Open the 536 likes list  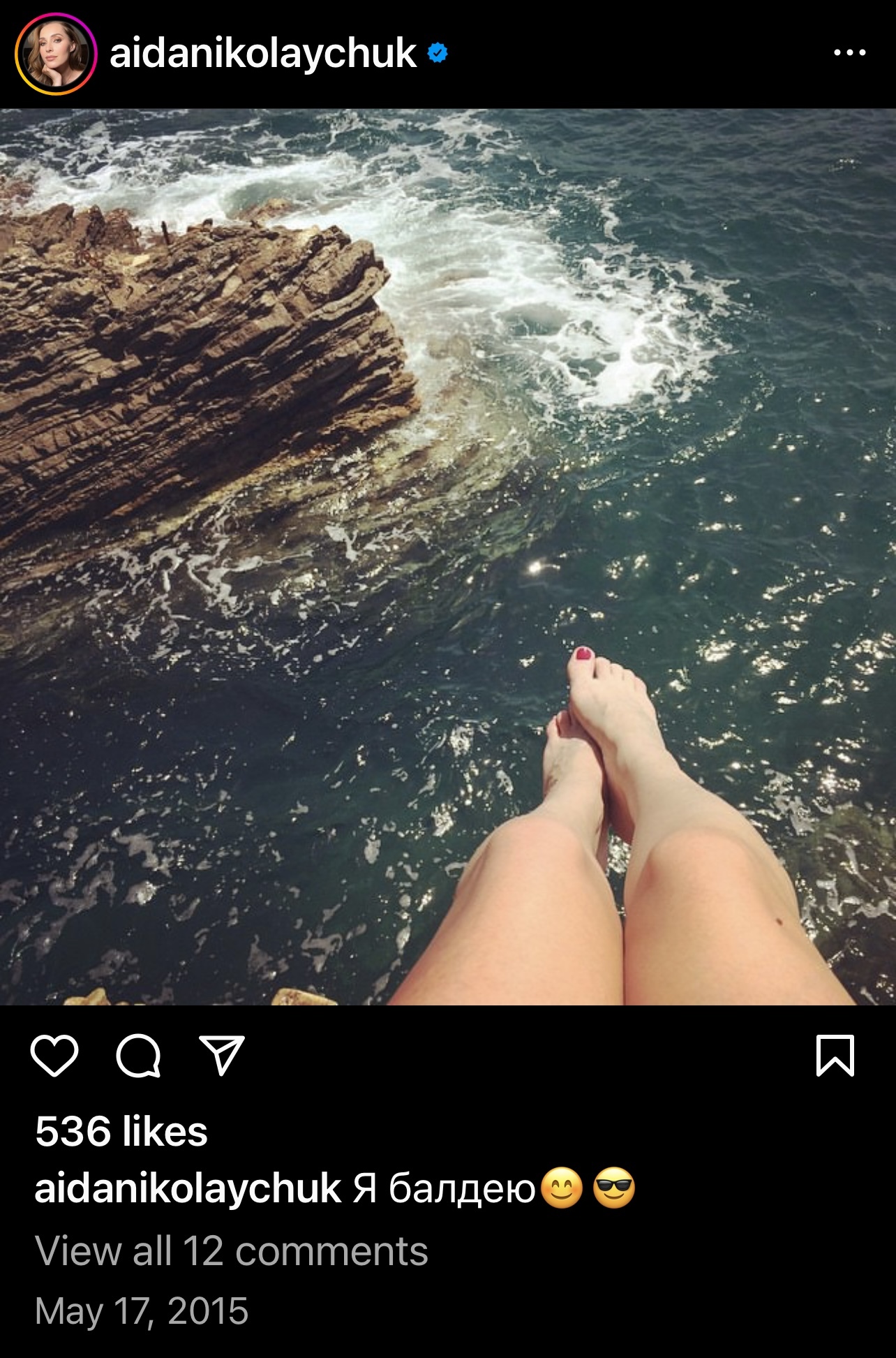tap(121, 1131)
